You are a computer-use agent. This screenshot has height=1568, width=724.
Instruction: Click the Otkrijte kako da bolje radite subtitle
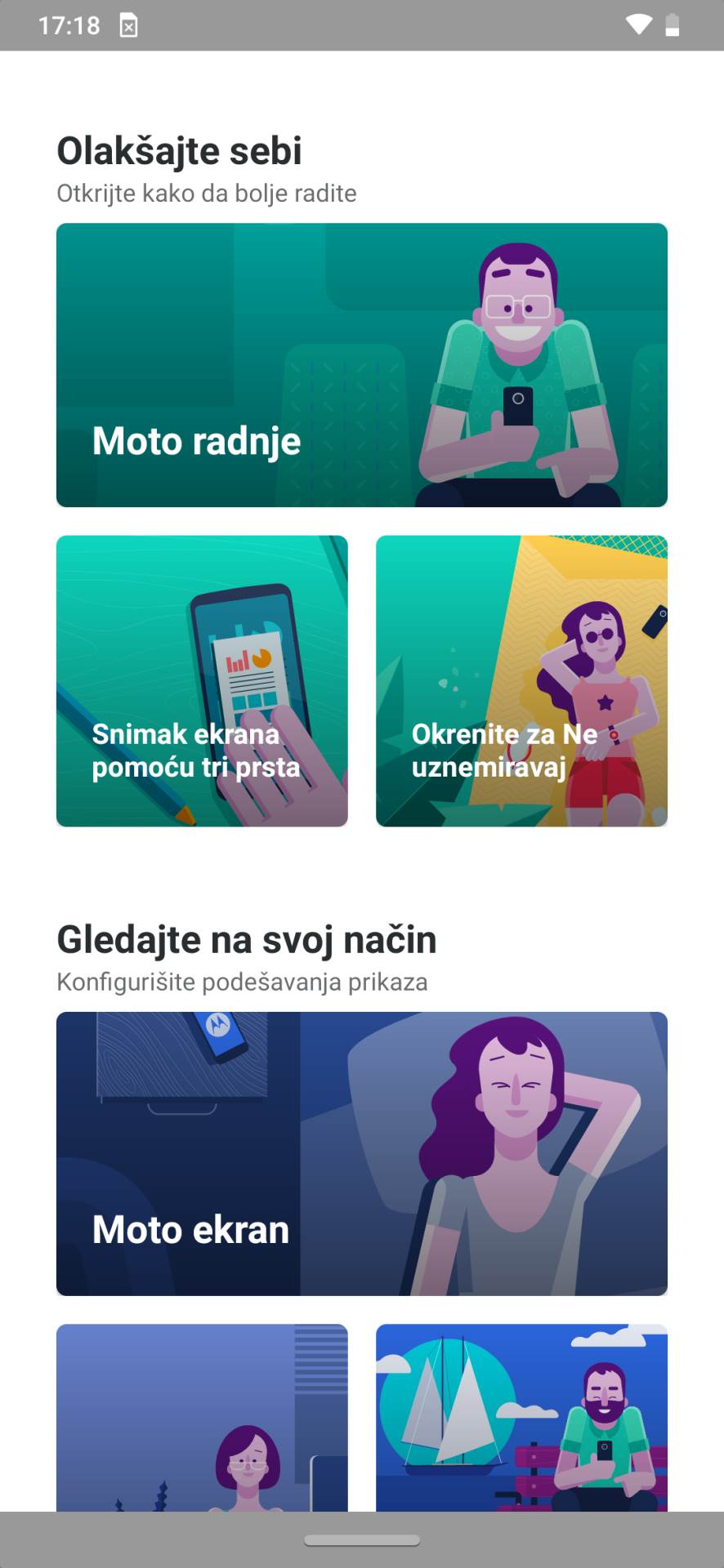(x=206, y=194)
